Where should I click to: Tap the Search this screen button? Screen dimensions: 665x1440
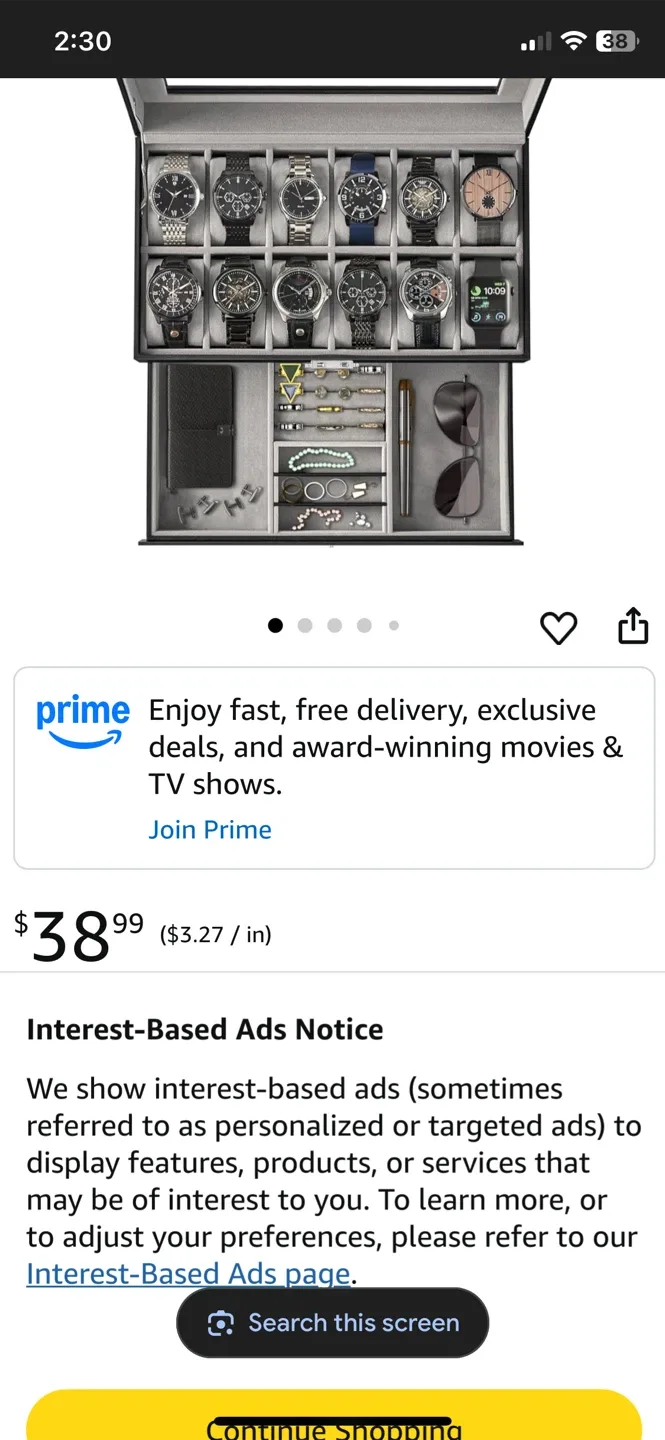point(333,1323)
